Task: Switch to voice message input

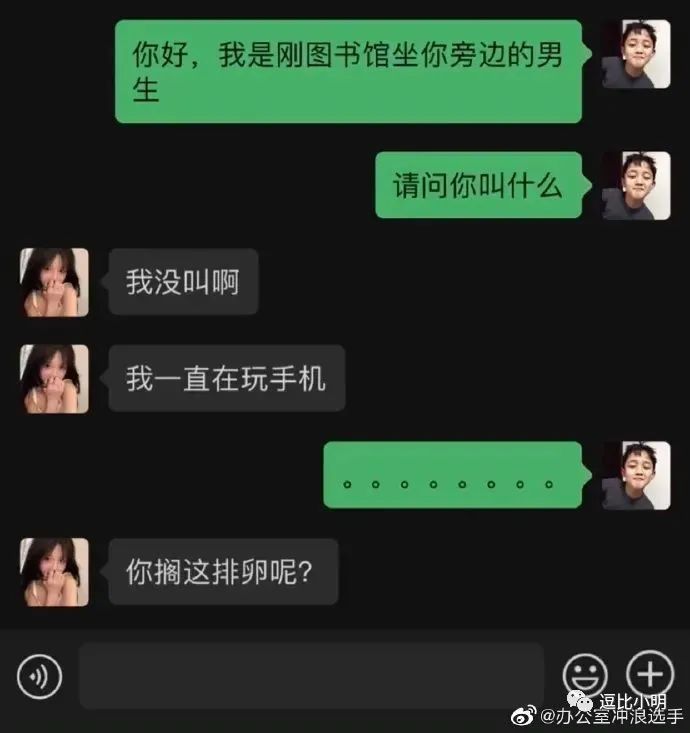Action: tap(40, 677)
